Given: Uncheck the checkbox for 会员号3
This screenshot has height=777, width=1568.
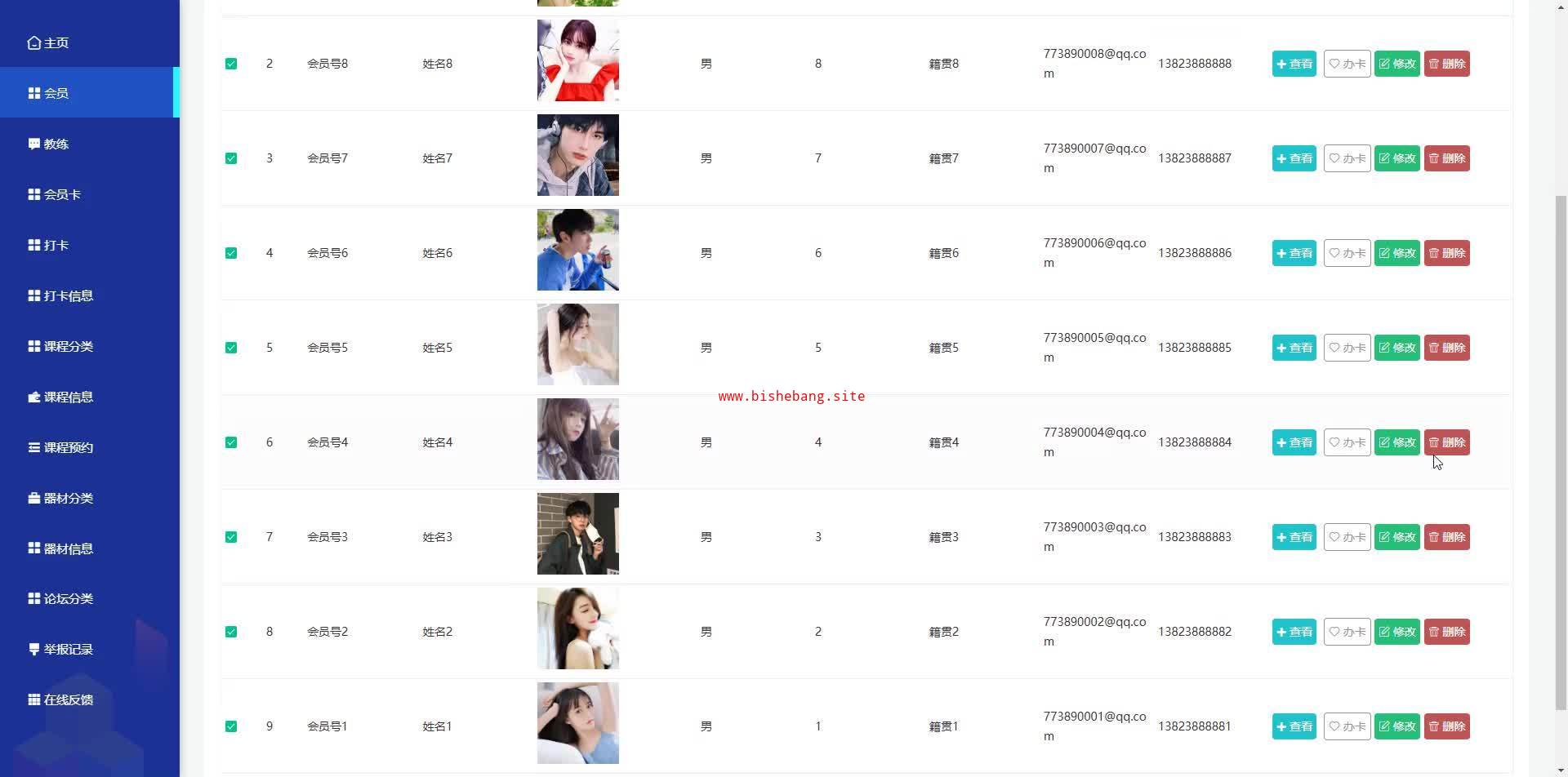Looking at the screenshot, I should click(x=231, y=537).
